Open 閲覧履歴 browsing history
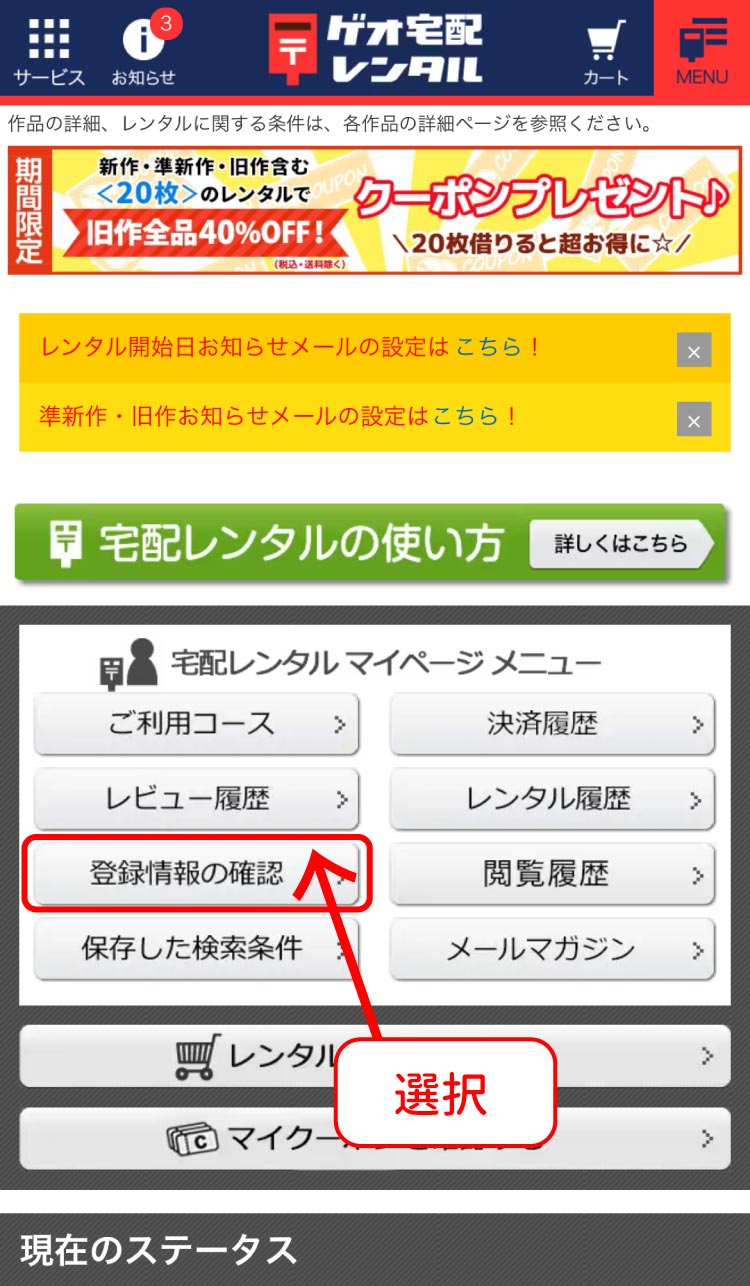 pos(551,874)
